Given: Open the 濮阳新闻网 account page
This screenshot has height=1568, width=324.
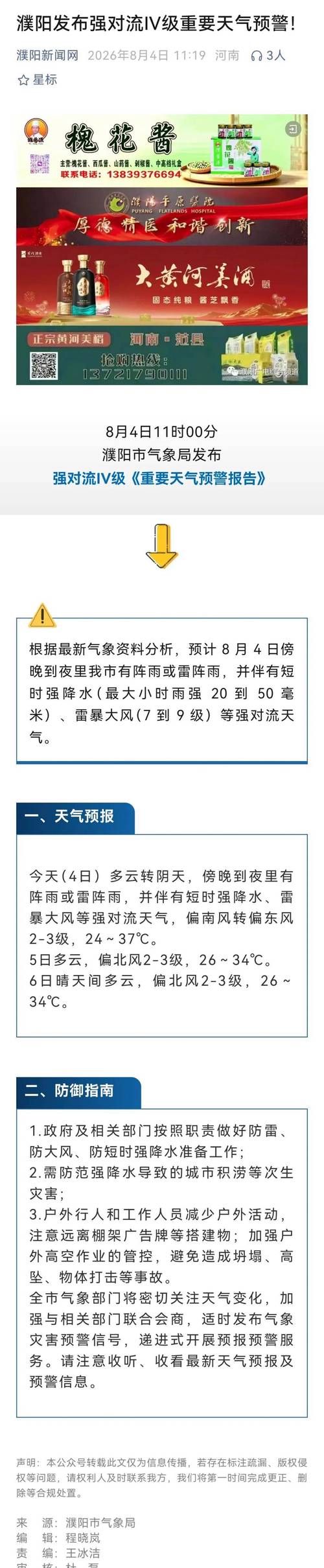Looking at the screenshot, I should pos(47,56).
